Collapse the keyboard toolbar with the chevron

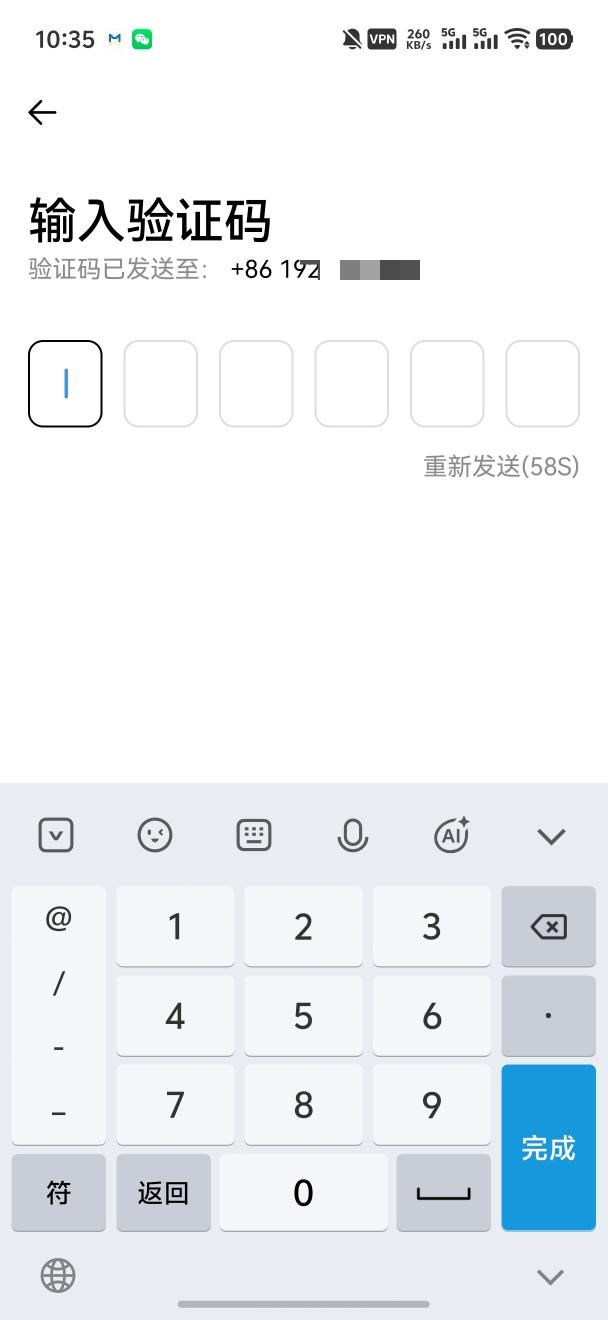click(x=551, y=836)
